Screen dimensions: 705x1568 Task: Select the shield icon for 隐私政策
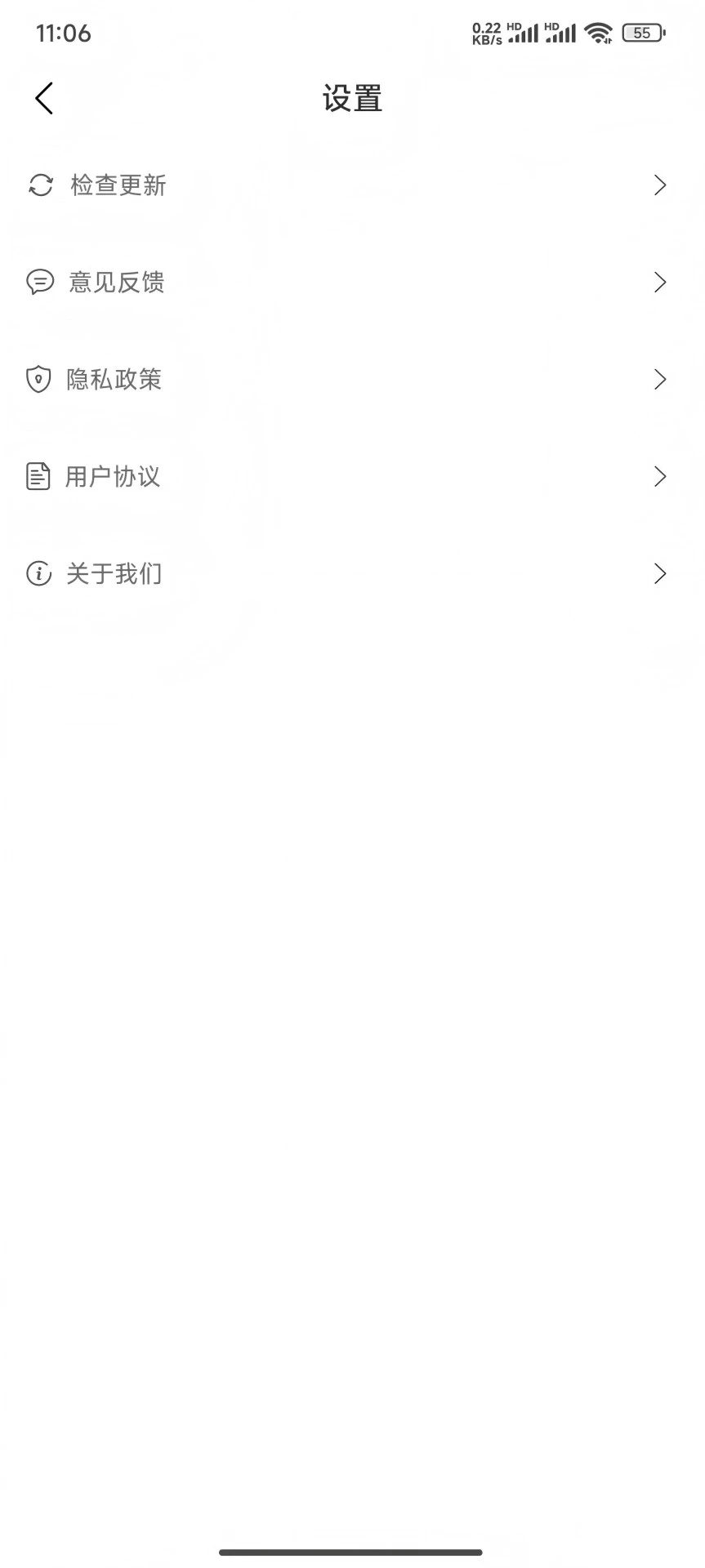tap(39, 379)
